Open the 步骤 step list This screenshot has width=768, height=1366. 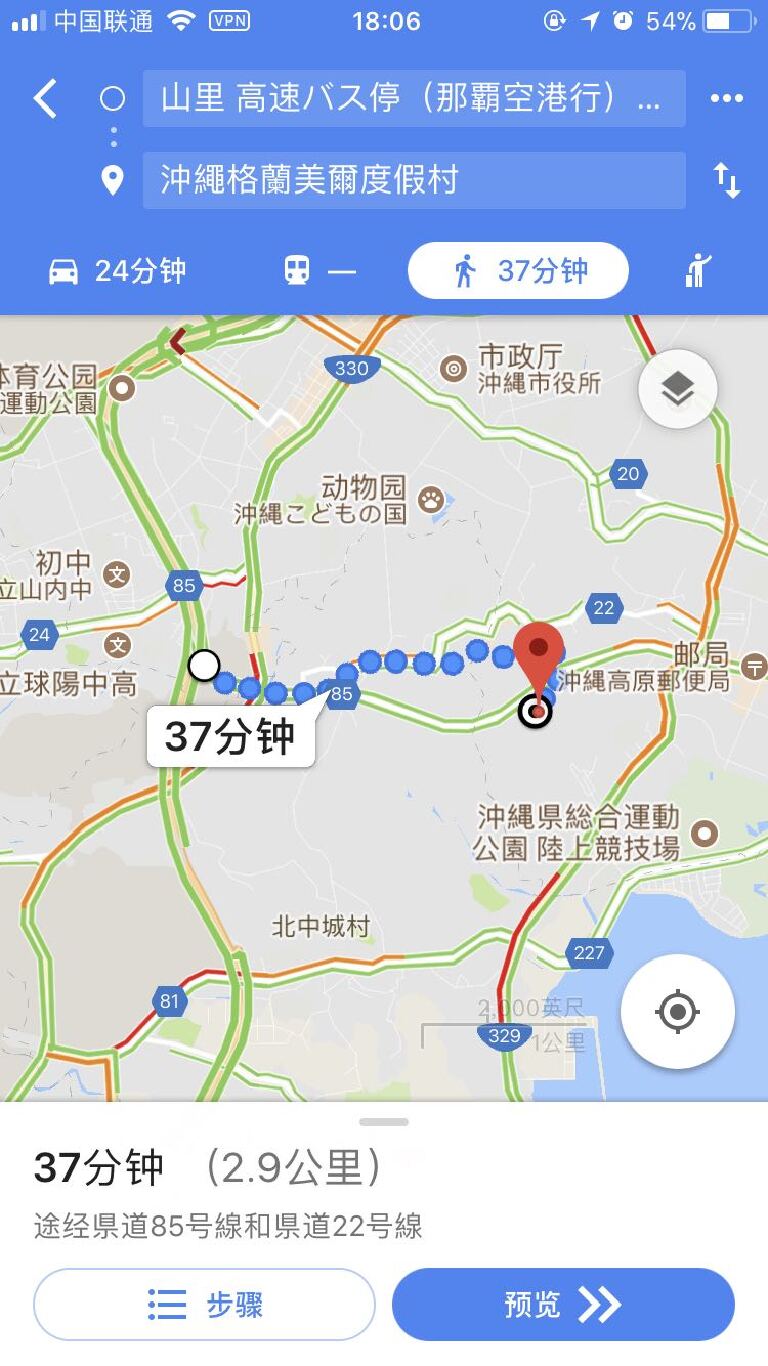point(204,1304)
